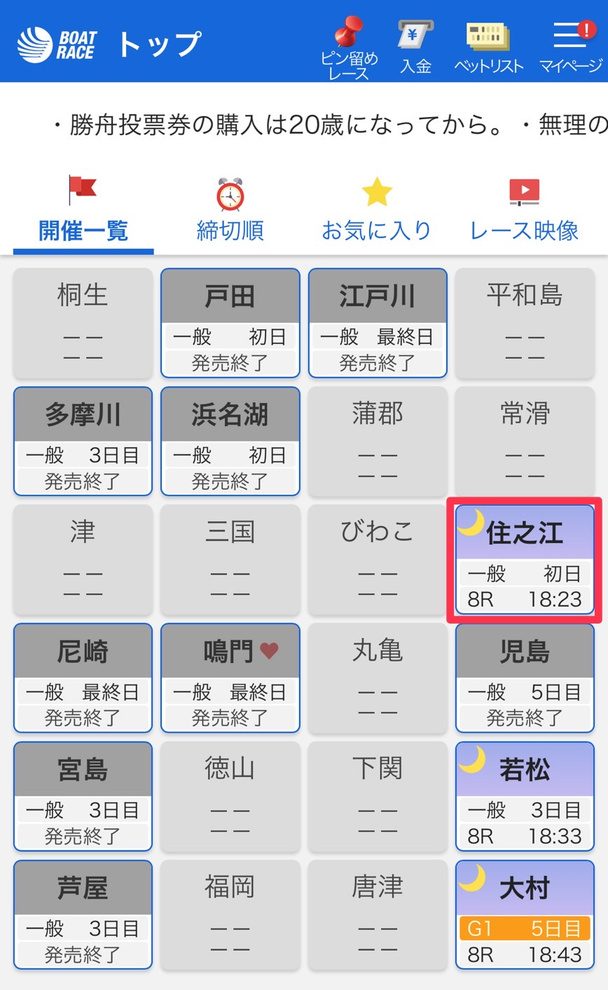Open the 浜名湖 venue card
The height and width of the screenshot is (990, 608).
230,441
